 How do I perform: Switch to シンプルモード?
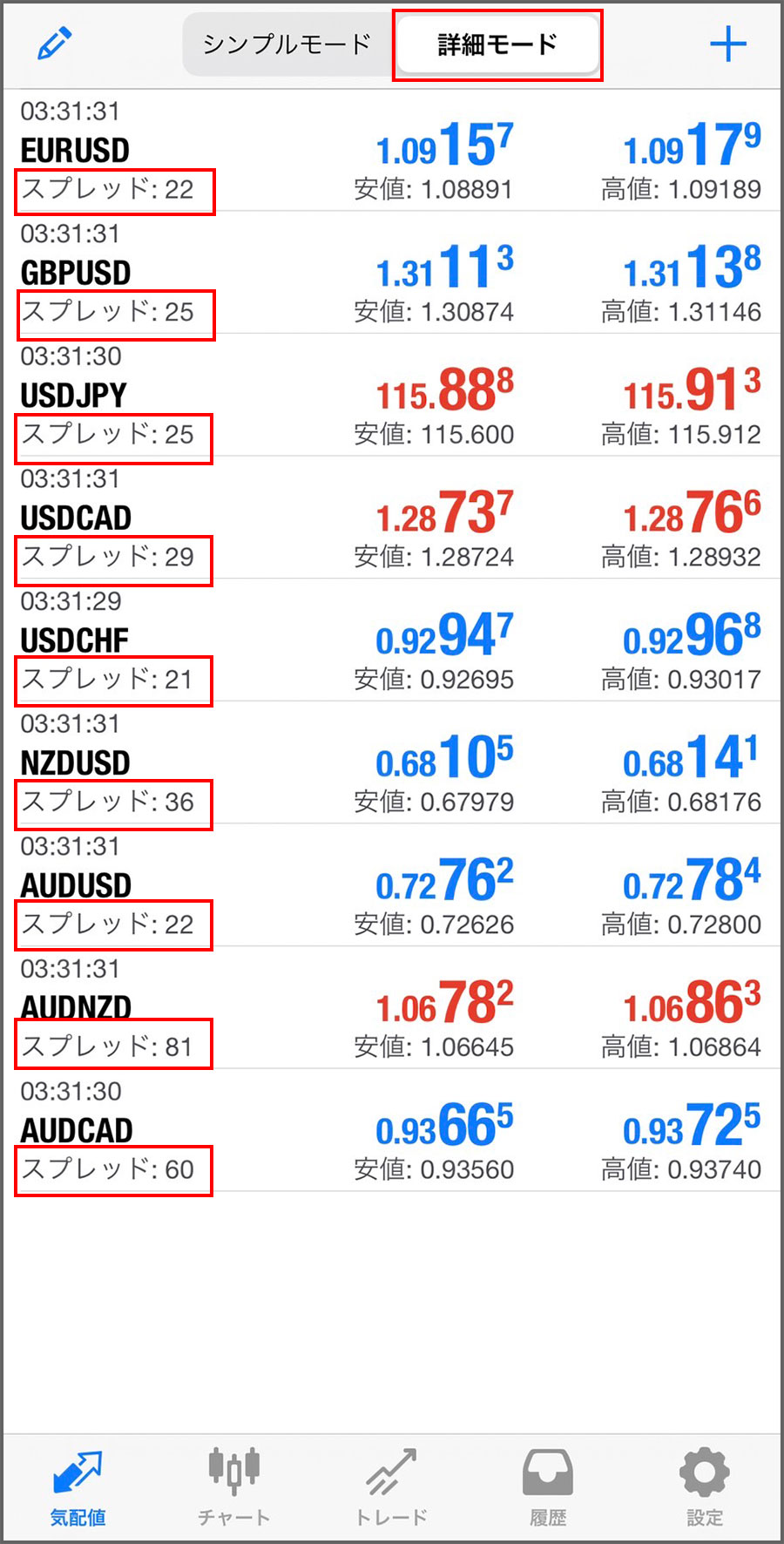click(x=287, y=44)
